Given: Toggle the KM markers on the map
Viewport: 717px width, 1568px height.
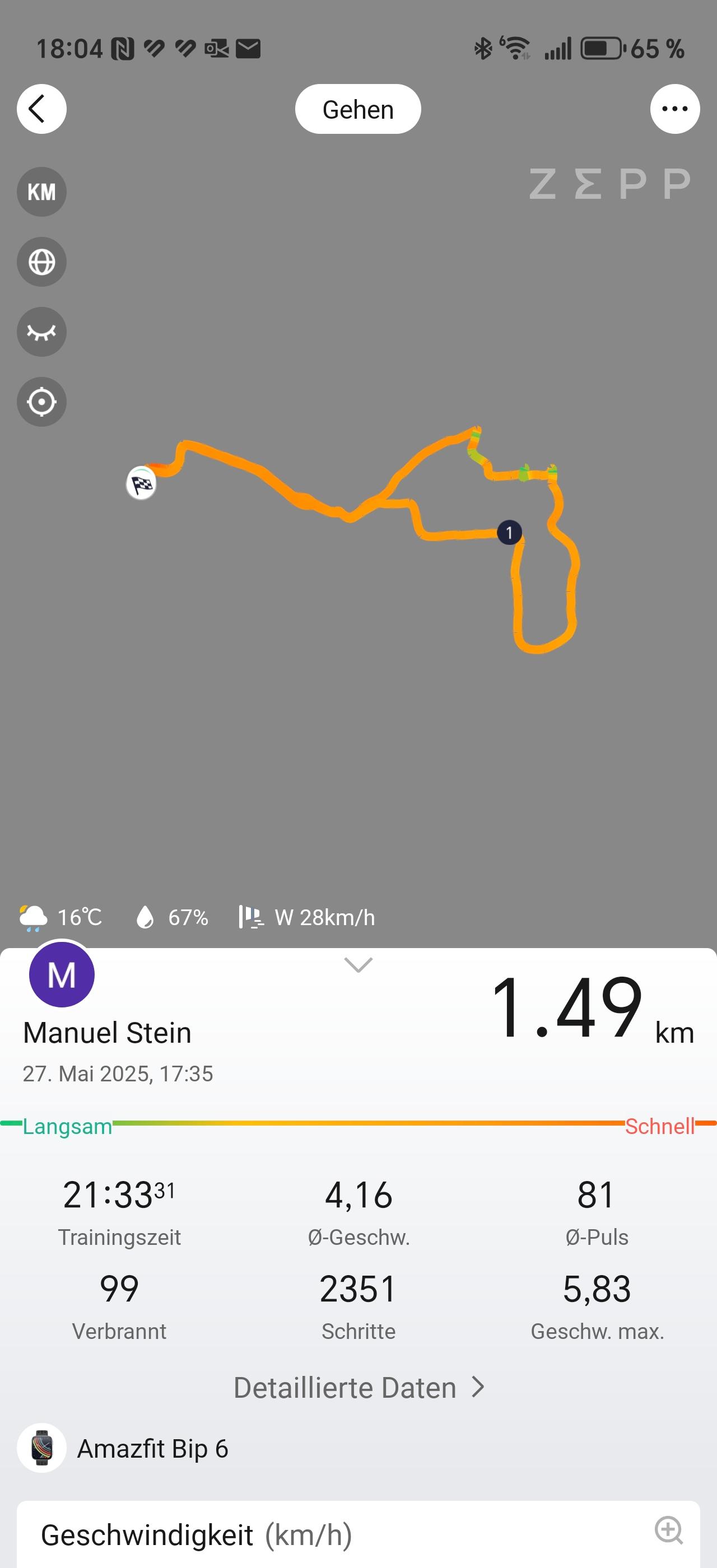Looking at the screenshot, I should [41, 192].
